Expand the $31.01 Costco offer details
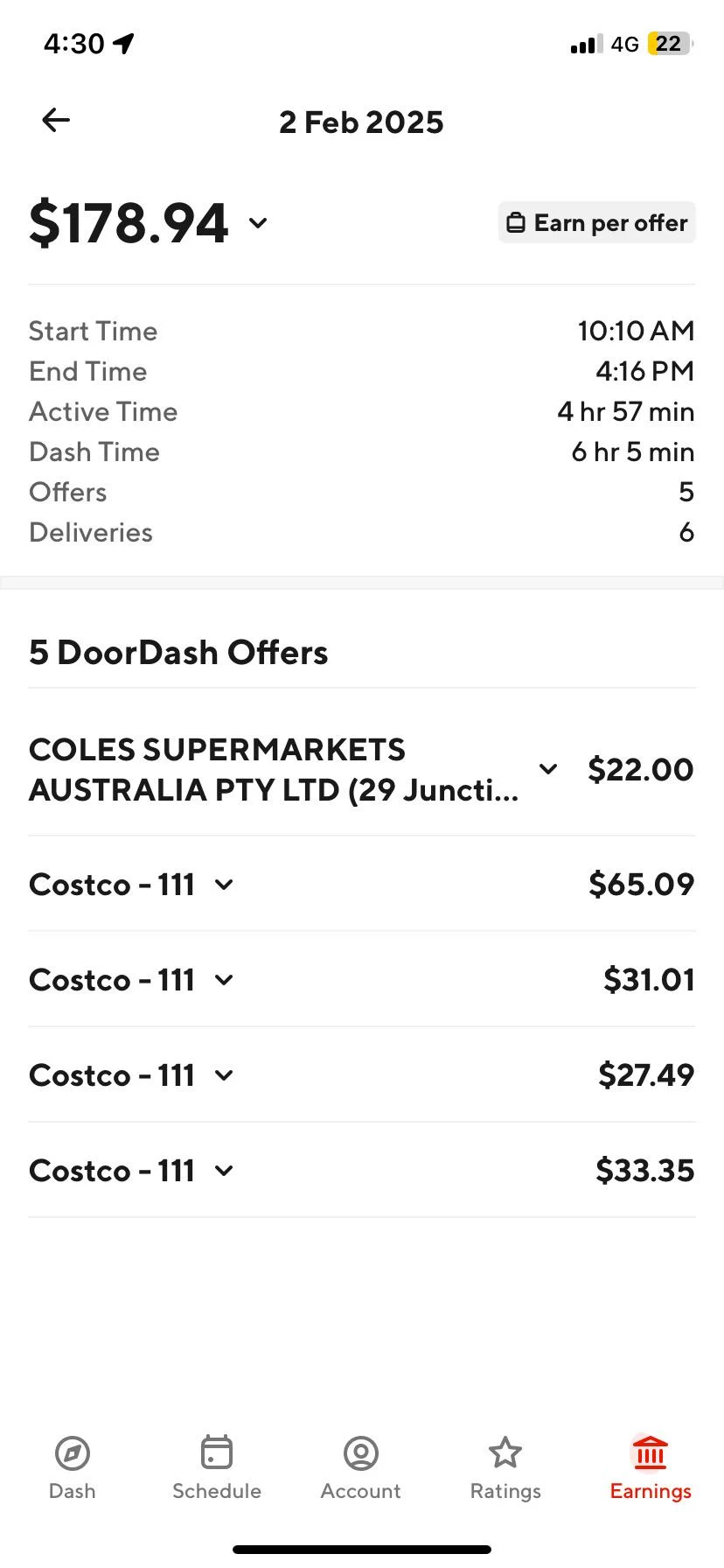Image resolution: width=724 pixels, height=1568 pixels. pyautogui.click(x=223, y=980)
